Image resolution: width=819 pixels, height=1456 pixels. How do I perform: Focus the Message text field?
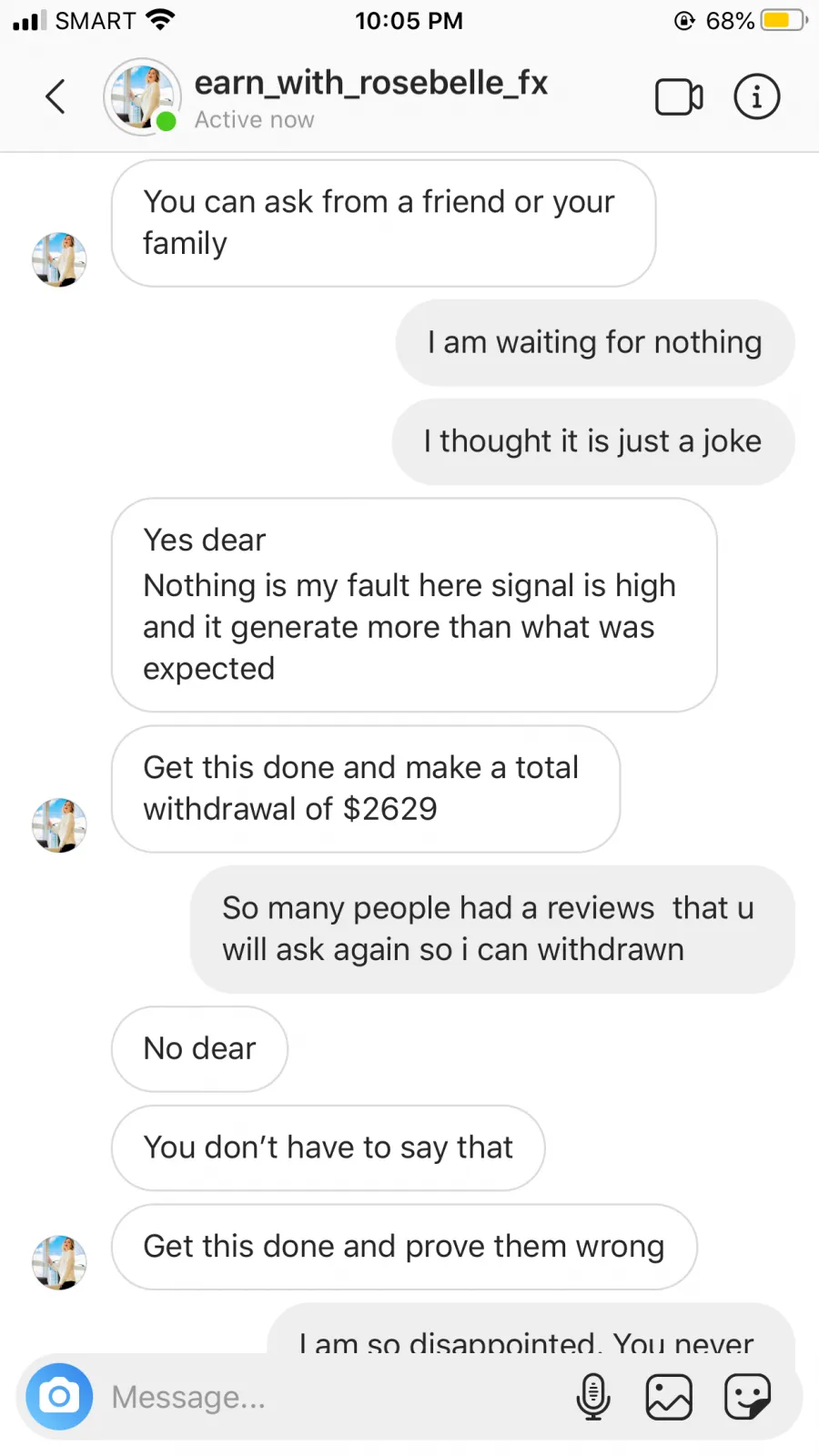tap(328, 1397)
